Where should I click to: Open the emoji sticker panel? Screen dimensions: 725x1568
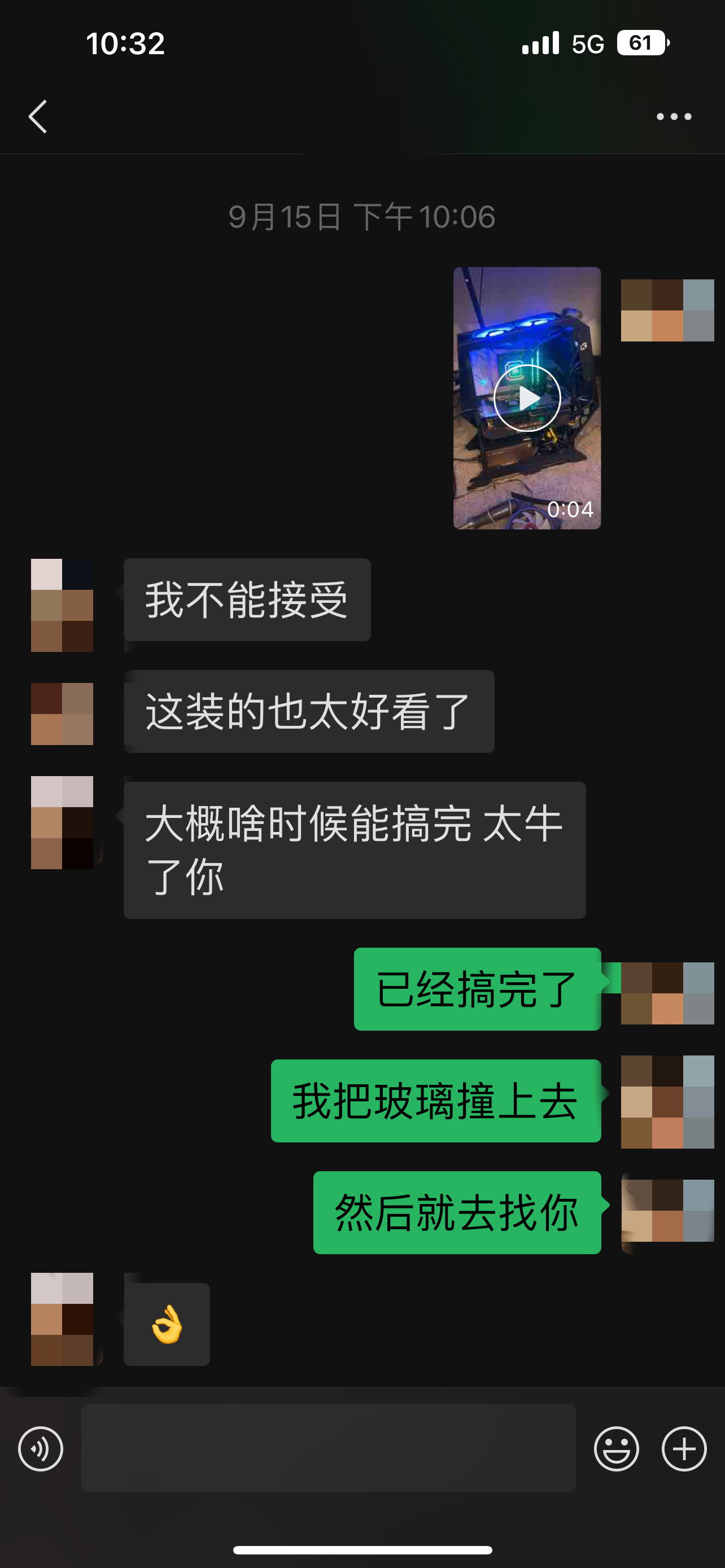click(616, 1449)
